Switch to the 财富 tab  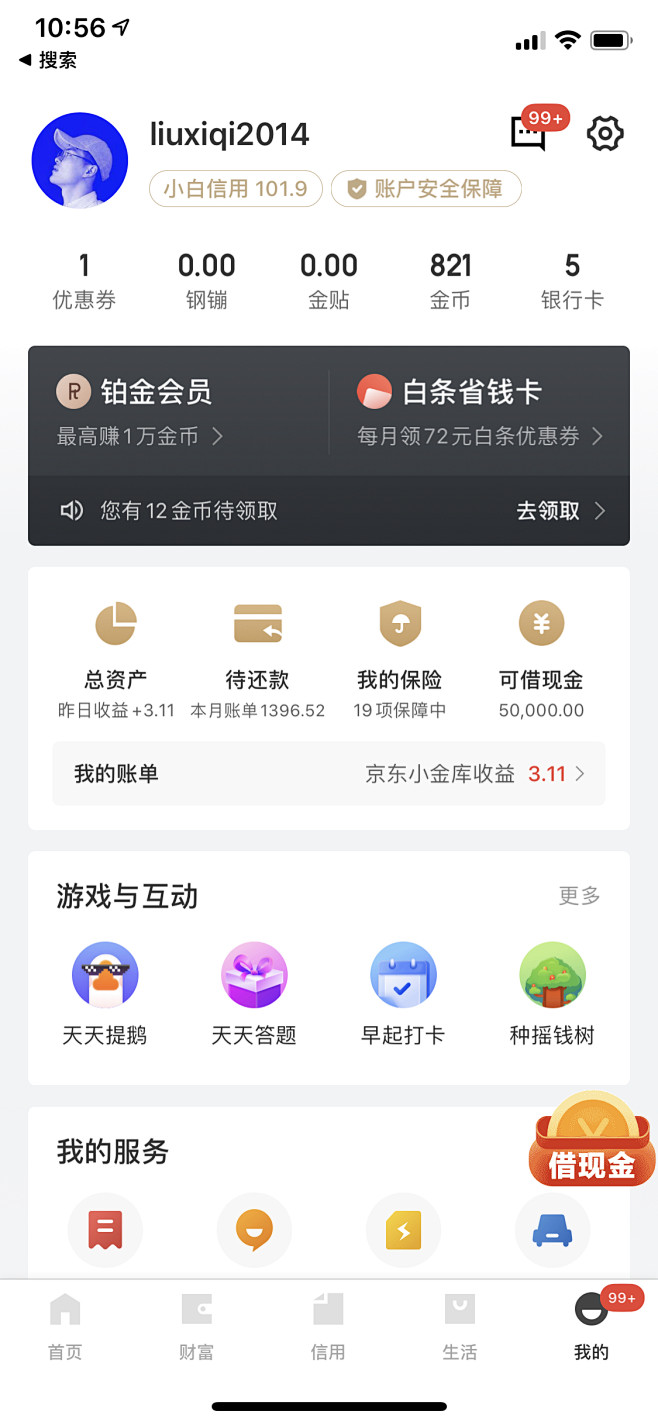click(x=196, y=1327)
